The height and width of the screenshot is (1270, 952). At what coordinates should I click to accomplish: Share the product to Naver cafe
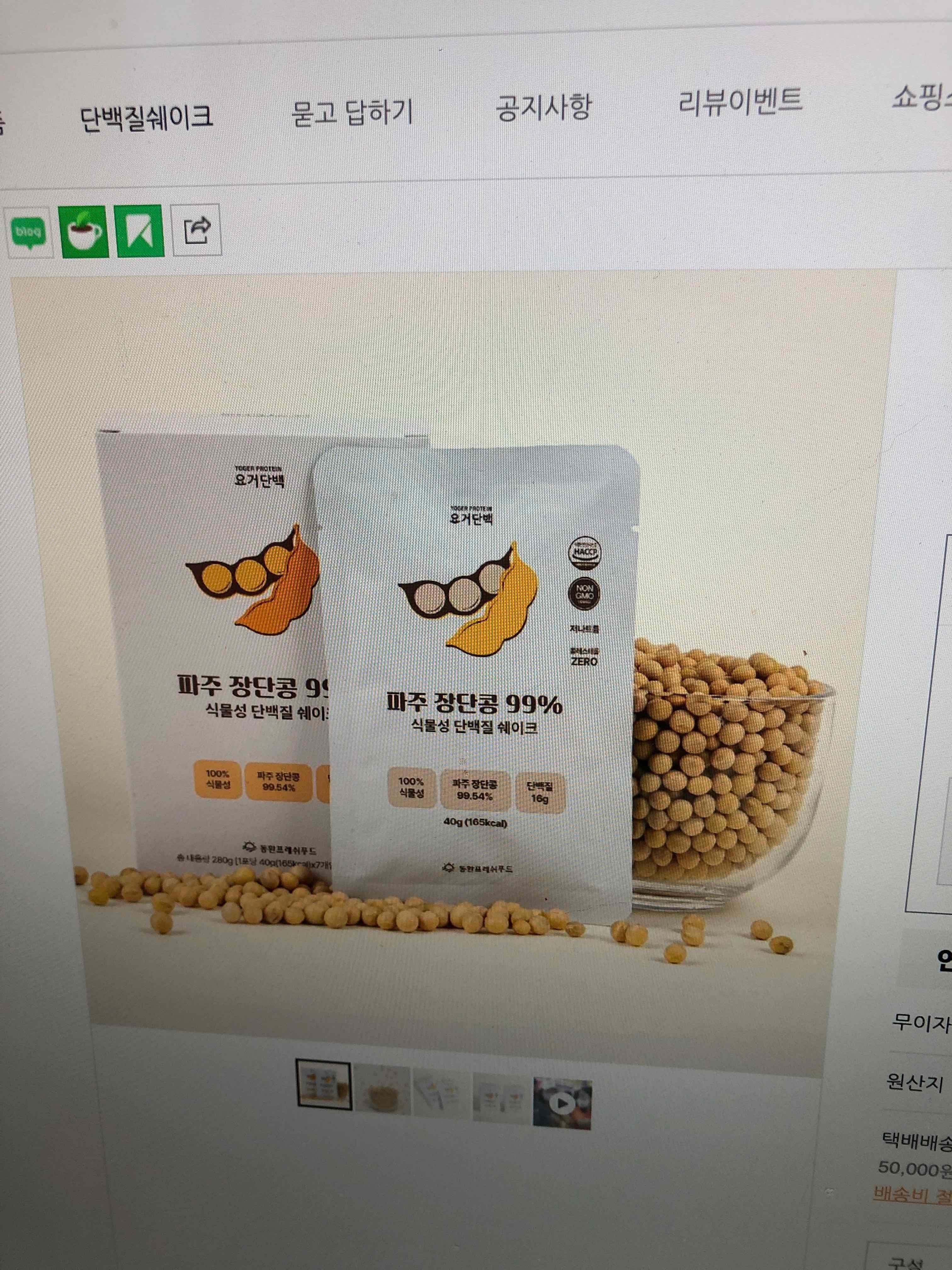point(84,232)
